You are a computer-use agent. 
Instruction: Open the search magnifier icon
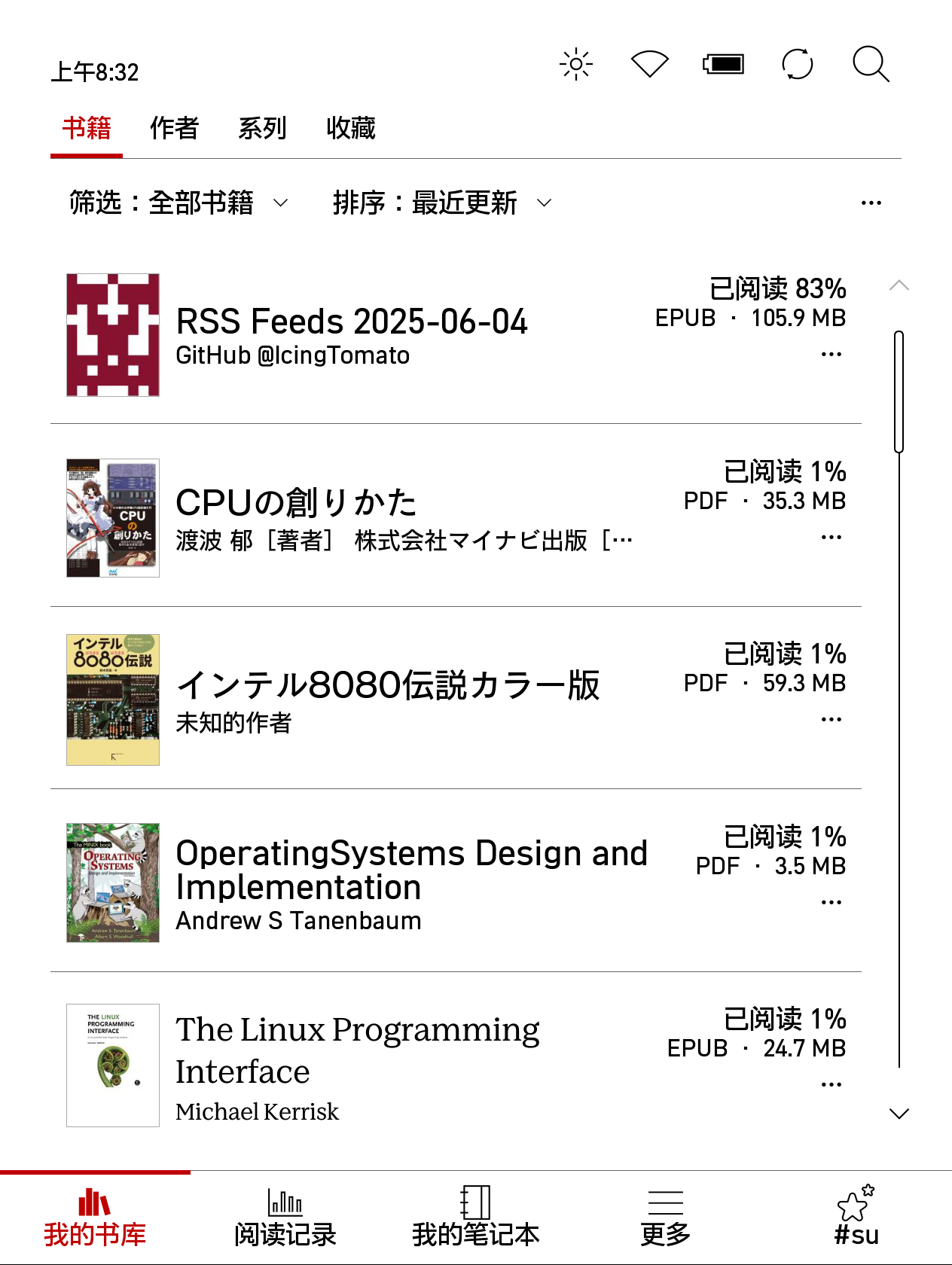[x=871, y=65]
